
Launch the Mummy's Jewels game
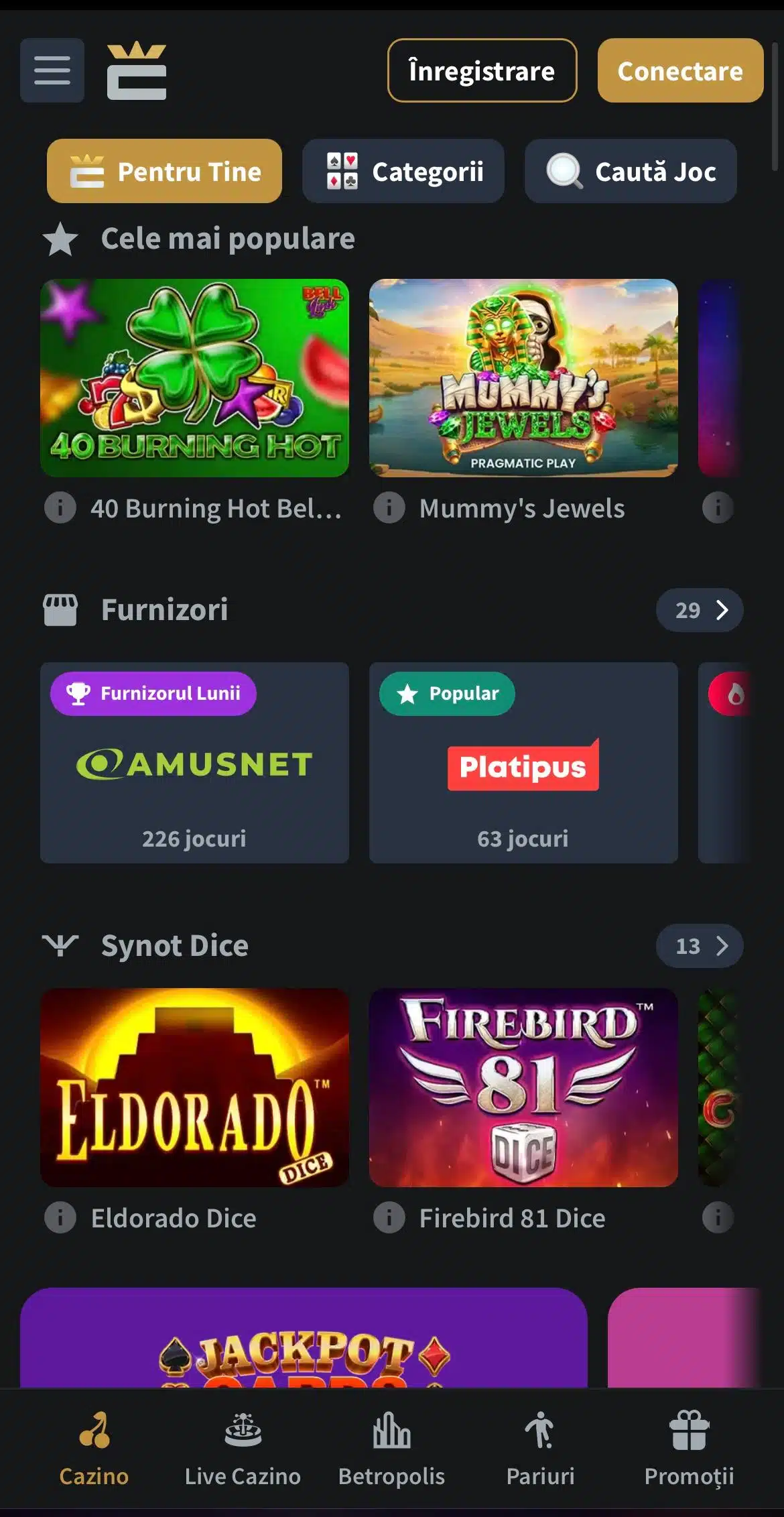coord(523,378)
